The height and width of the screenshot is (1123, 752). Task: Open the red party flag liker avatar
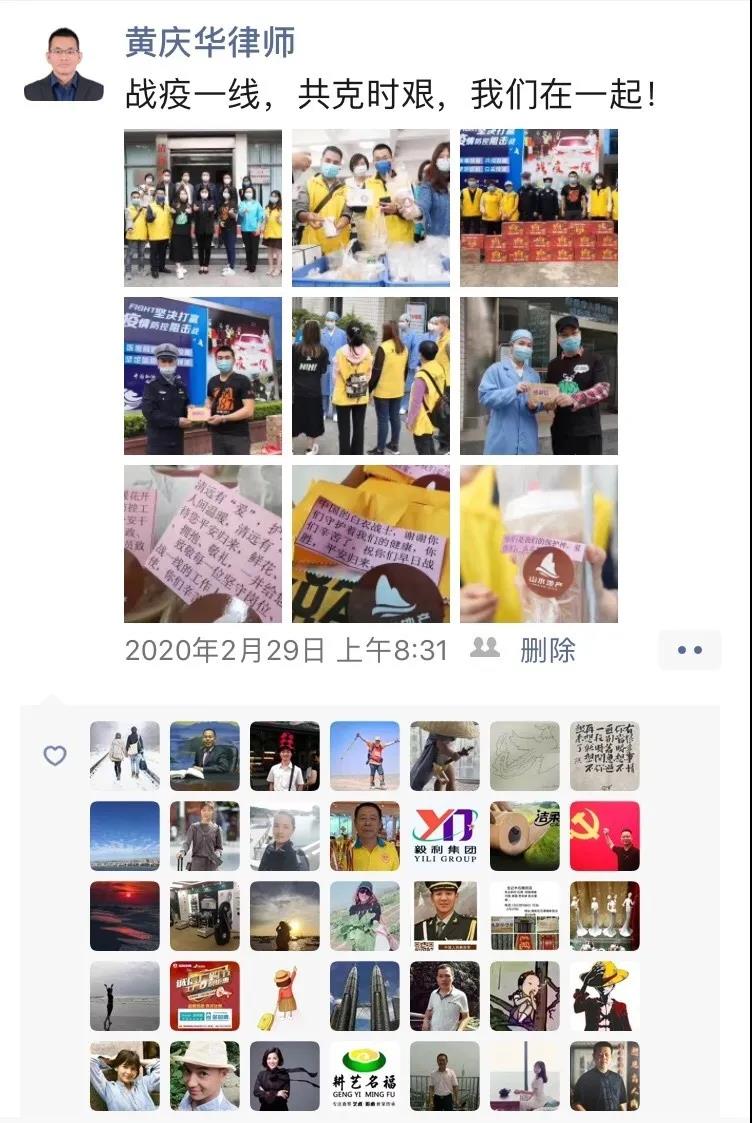coord(605,836)
